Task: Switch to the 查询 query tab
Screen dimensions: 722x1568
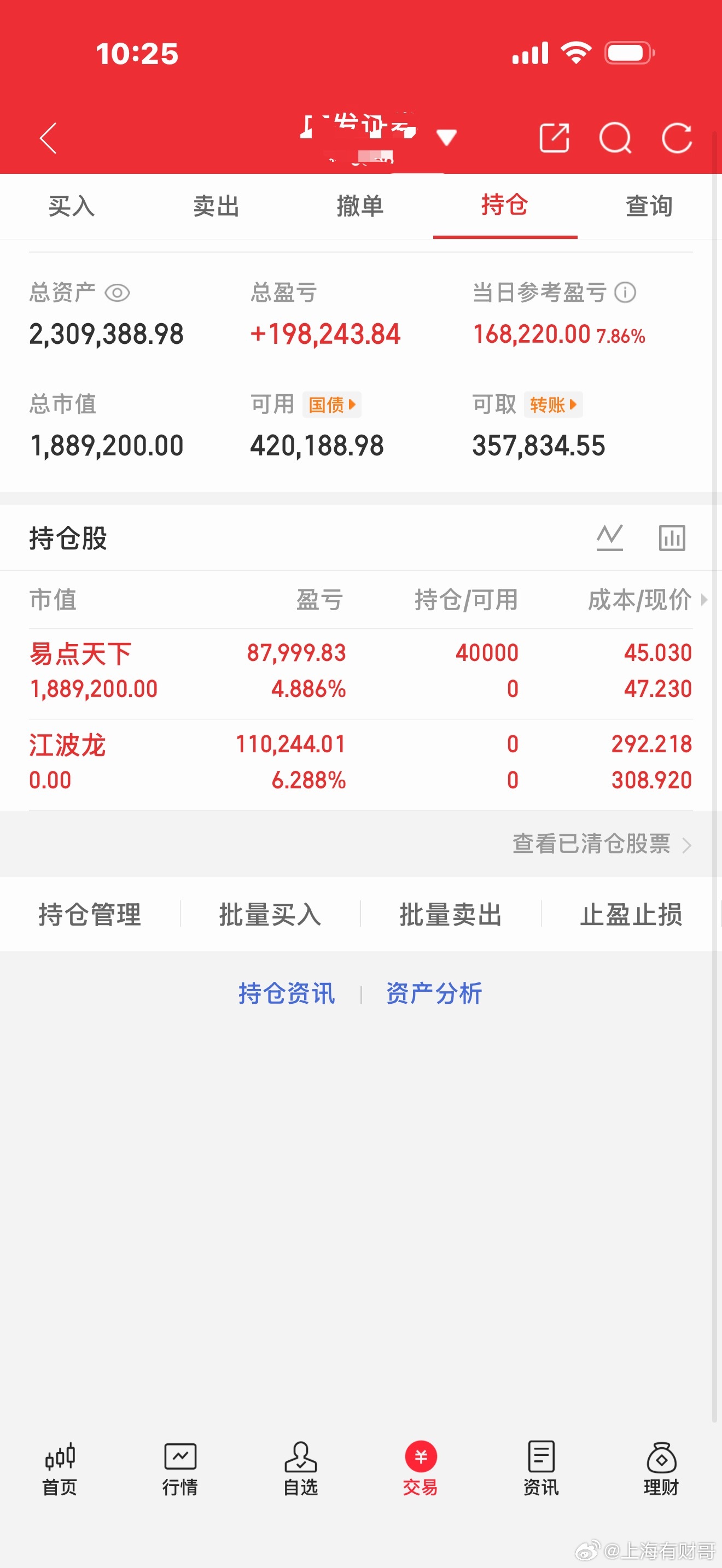Action: point(648,206)
